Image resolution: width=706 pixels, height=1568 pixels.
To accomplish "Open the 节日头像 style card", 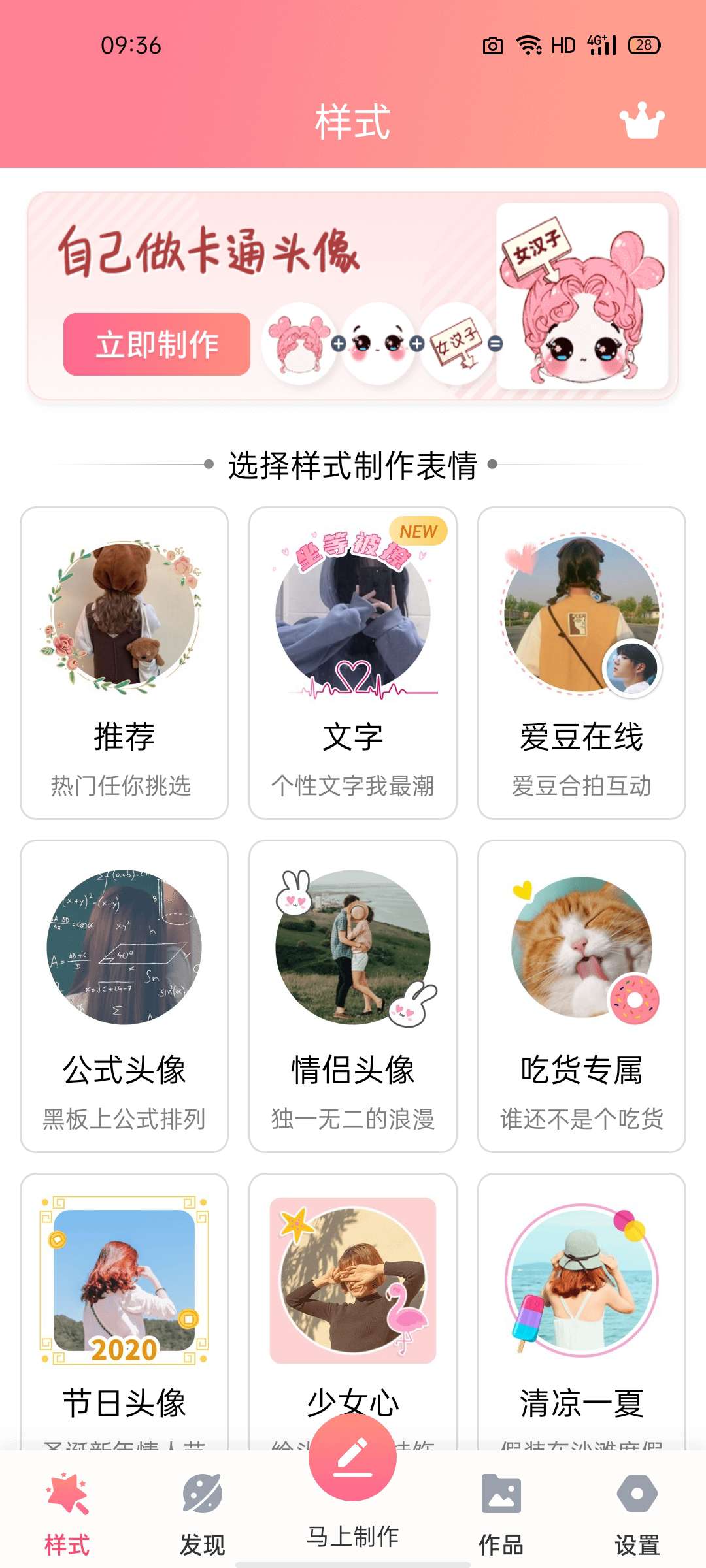I will (124, 1307).
